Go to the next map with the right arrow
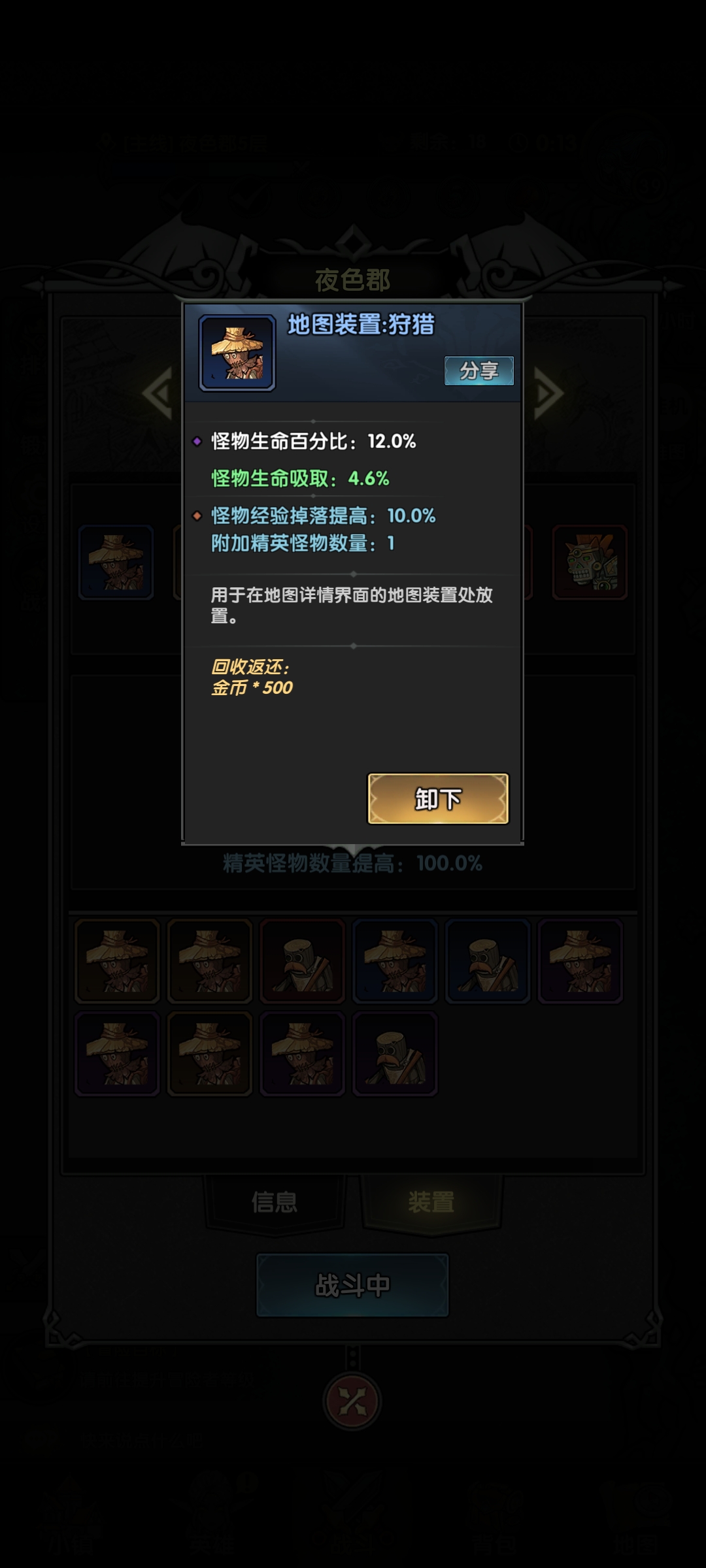The height and width of the screenshot is (1568, 706). pos(548,393)
